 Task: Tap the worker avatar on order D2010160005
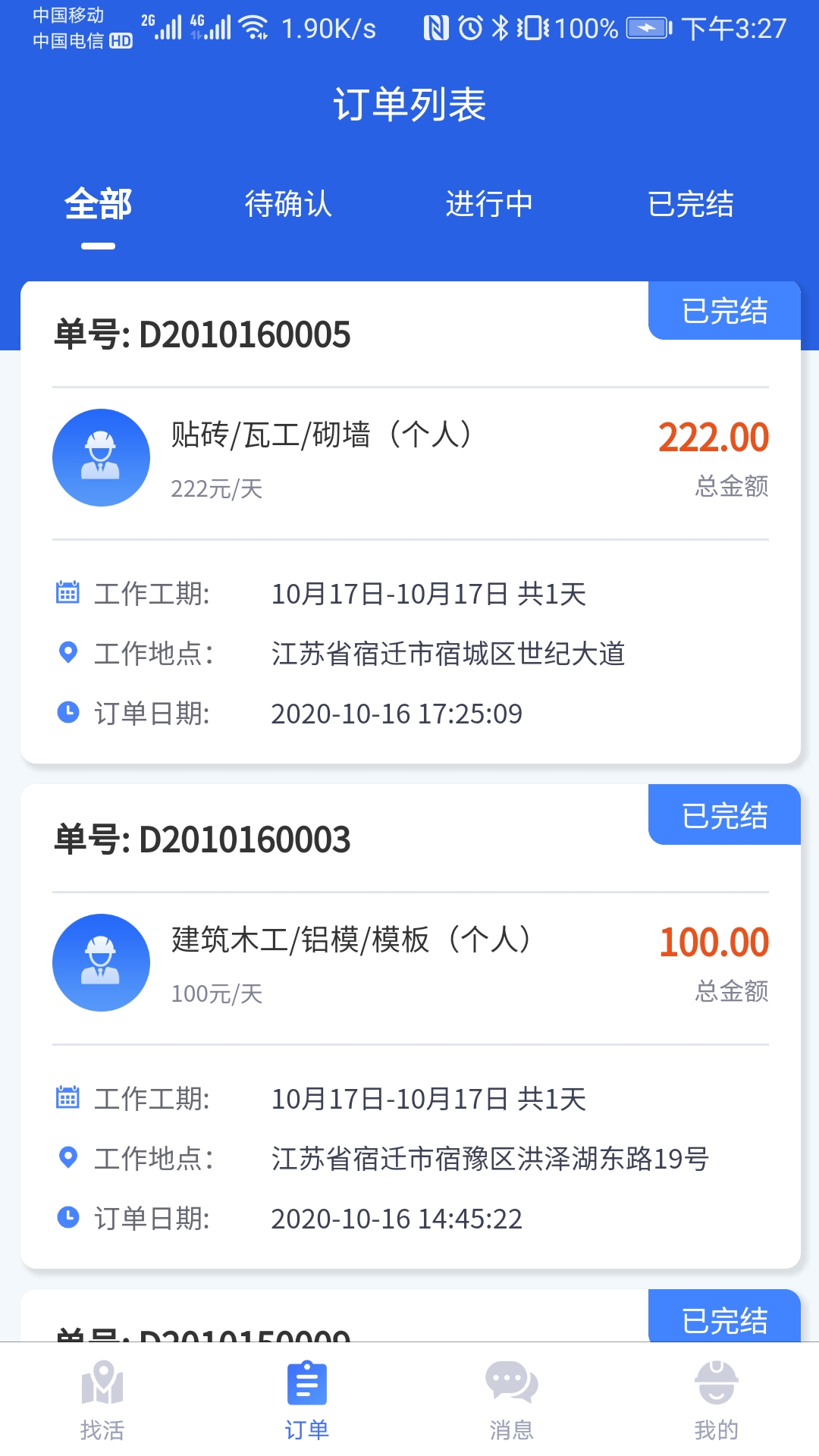click(x=101, y=457)
